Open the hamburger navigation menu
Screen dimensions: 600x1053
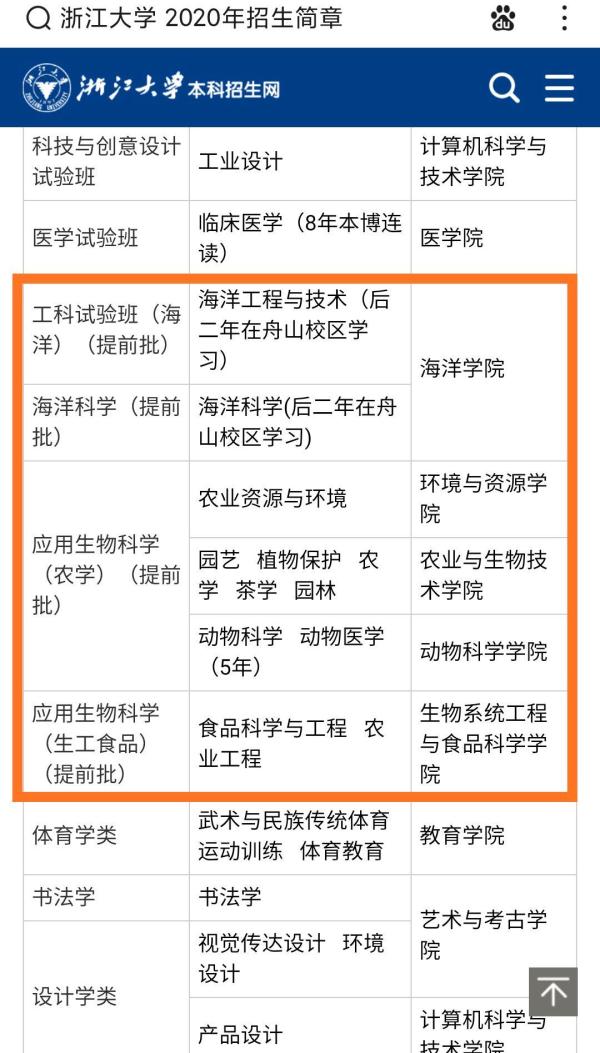click(559, 88)
